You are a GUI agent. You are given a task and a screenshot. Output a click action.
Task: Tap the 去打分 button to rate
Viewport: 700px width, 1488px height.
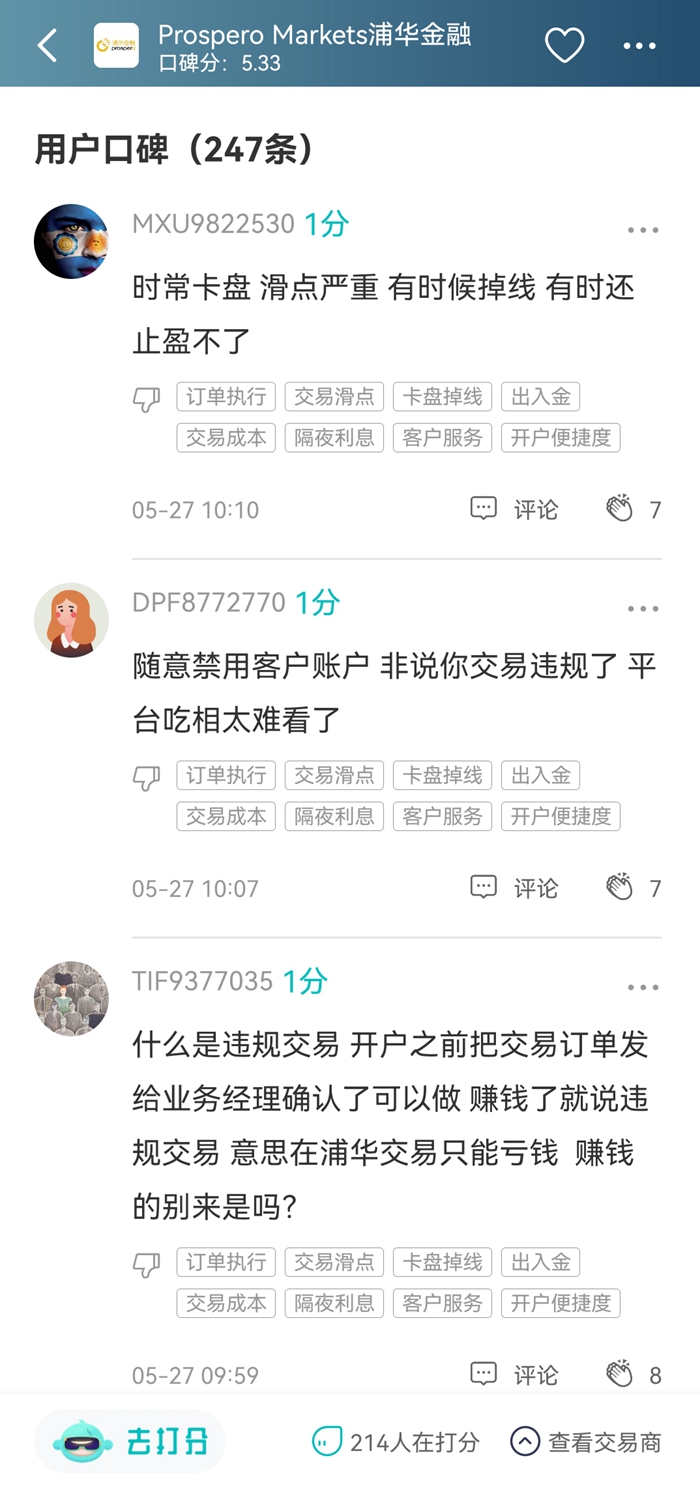(130, 1442)
